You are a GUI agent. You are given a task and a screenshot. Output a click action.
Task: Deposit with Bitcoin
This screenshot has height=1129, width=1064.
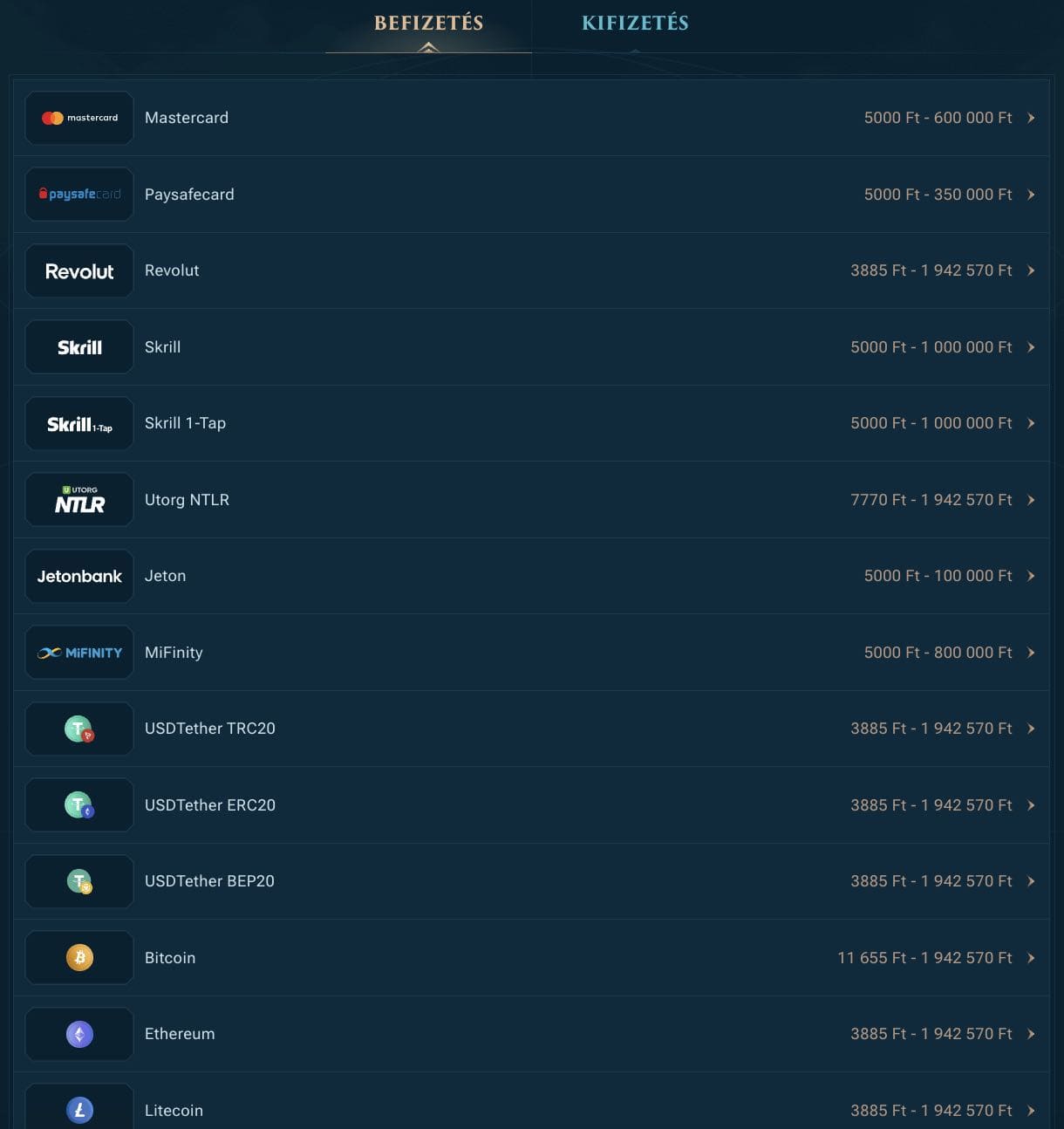(530, 958)
